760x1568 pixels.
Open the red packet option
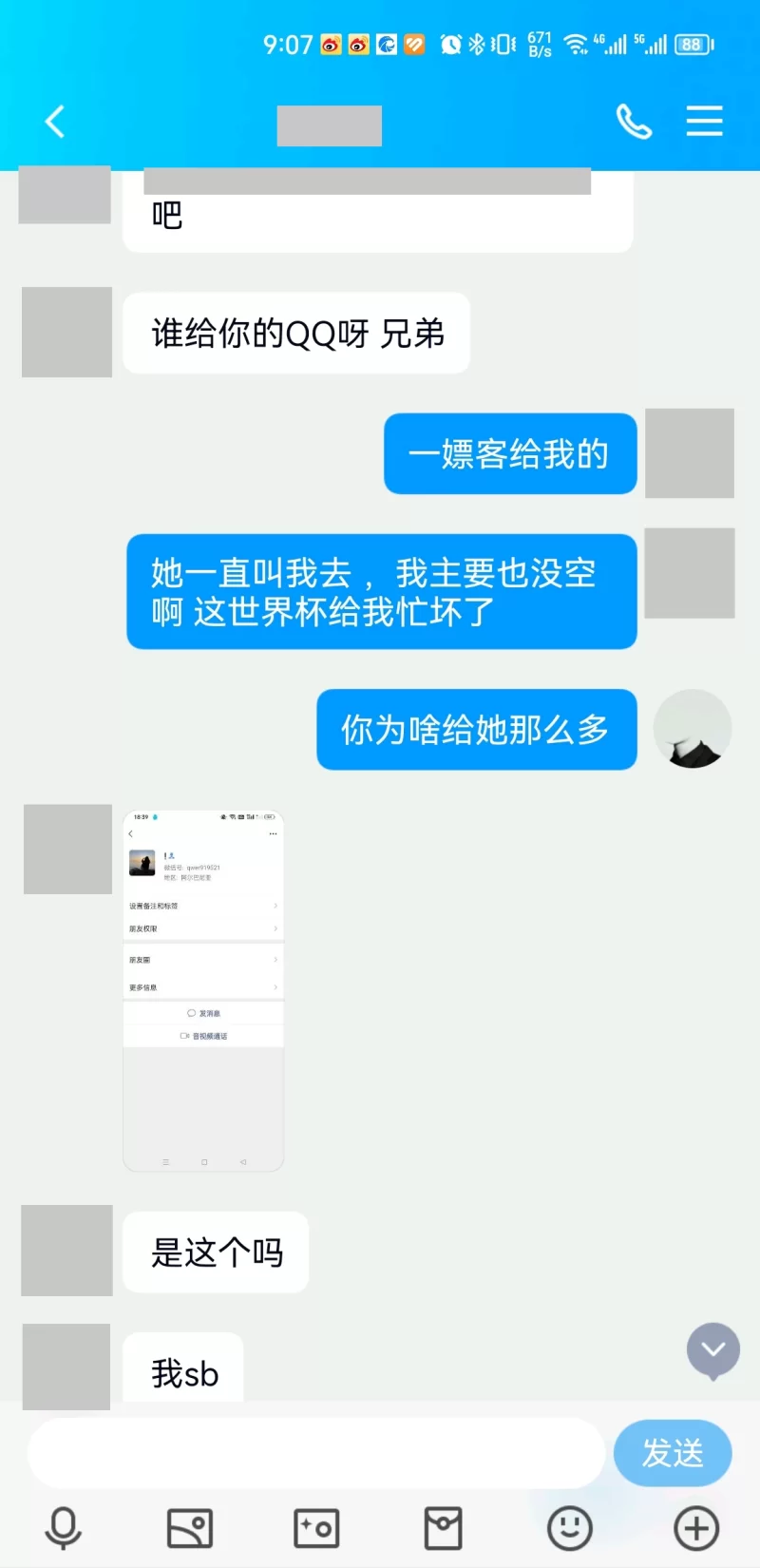[443, 1528]
